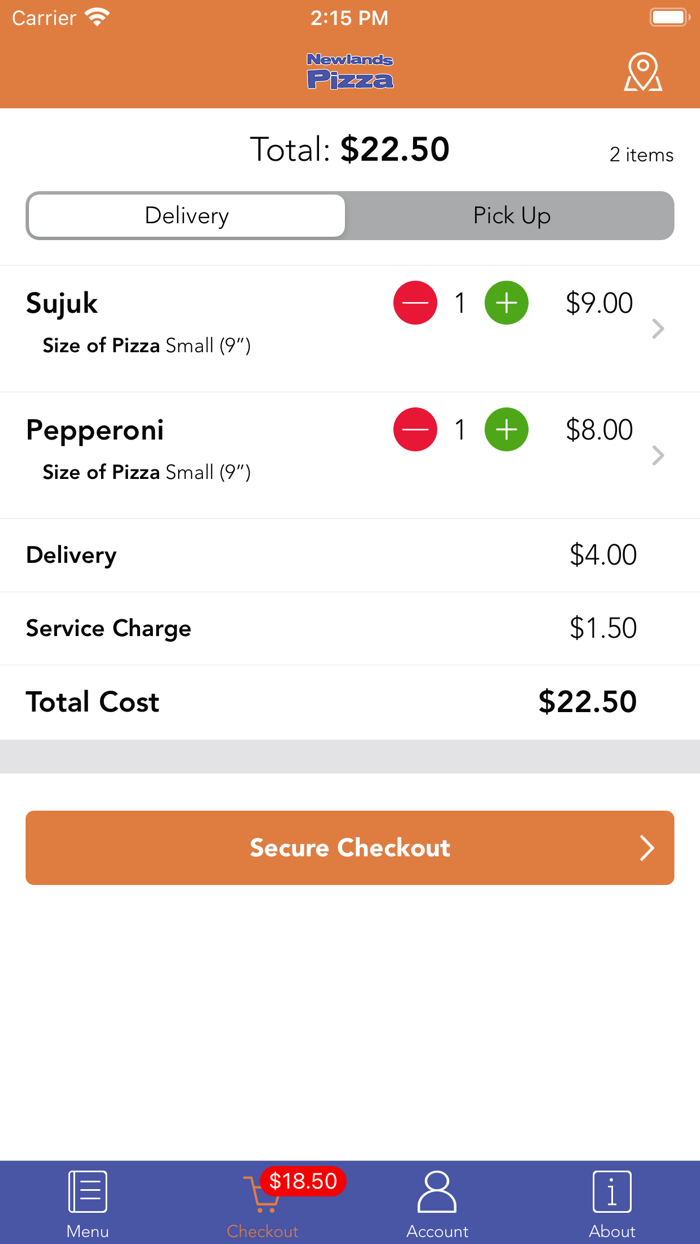Open Sujuk item details
700x1244 pixels.
point(657,329)
